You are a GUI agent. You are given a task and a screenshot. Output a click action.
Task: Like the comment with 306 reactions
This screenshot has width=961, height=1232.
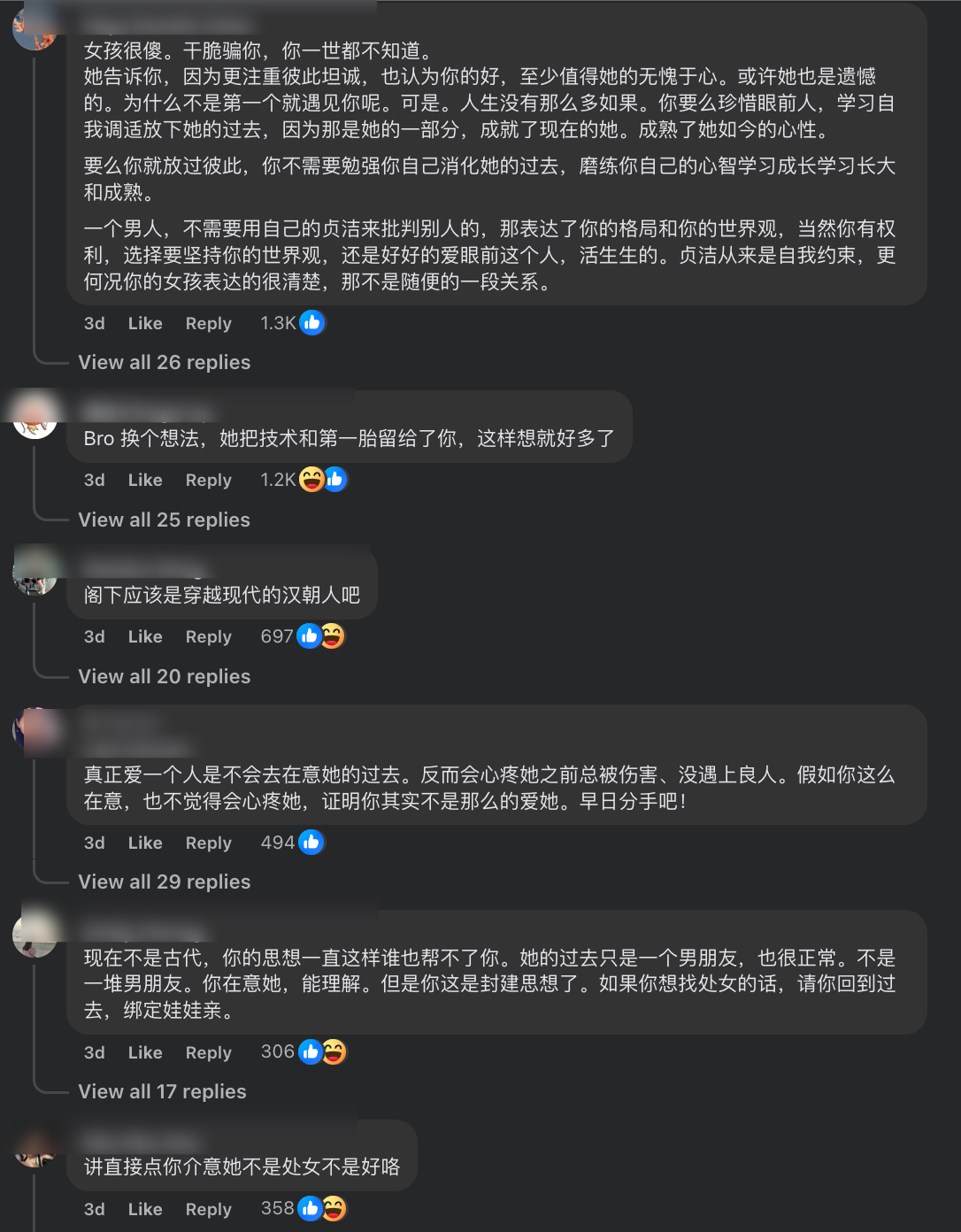pyautogui.click(x=145, y=1052)
